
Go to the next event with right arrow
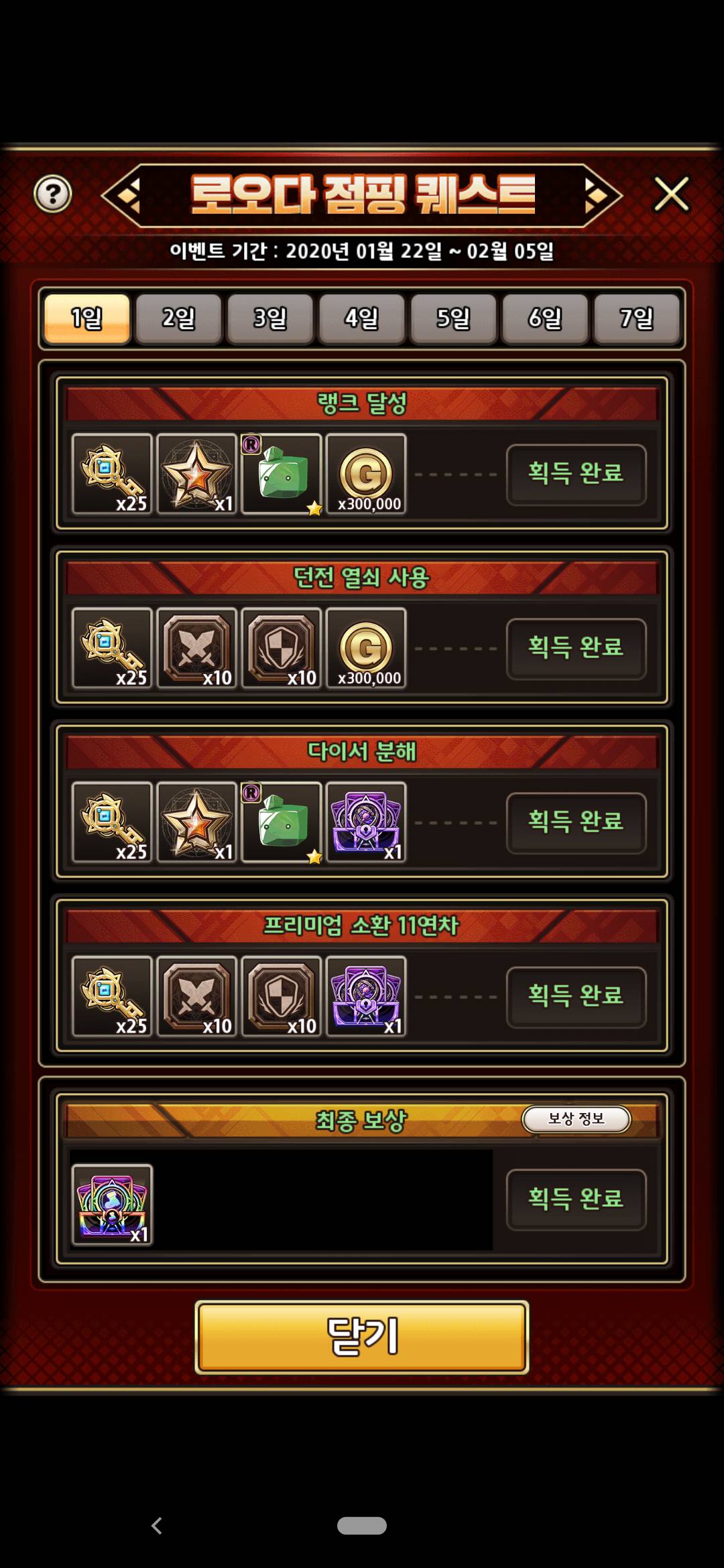600,195
